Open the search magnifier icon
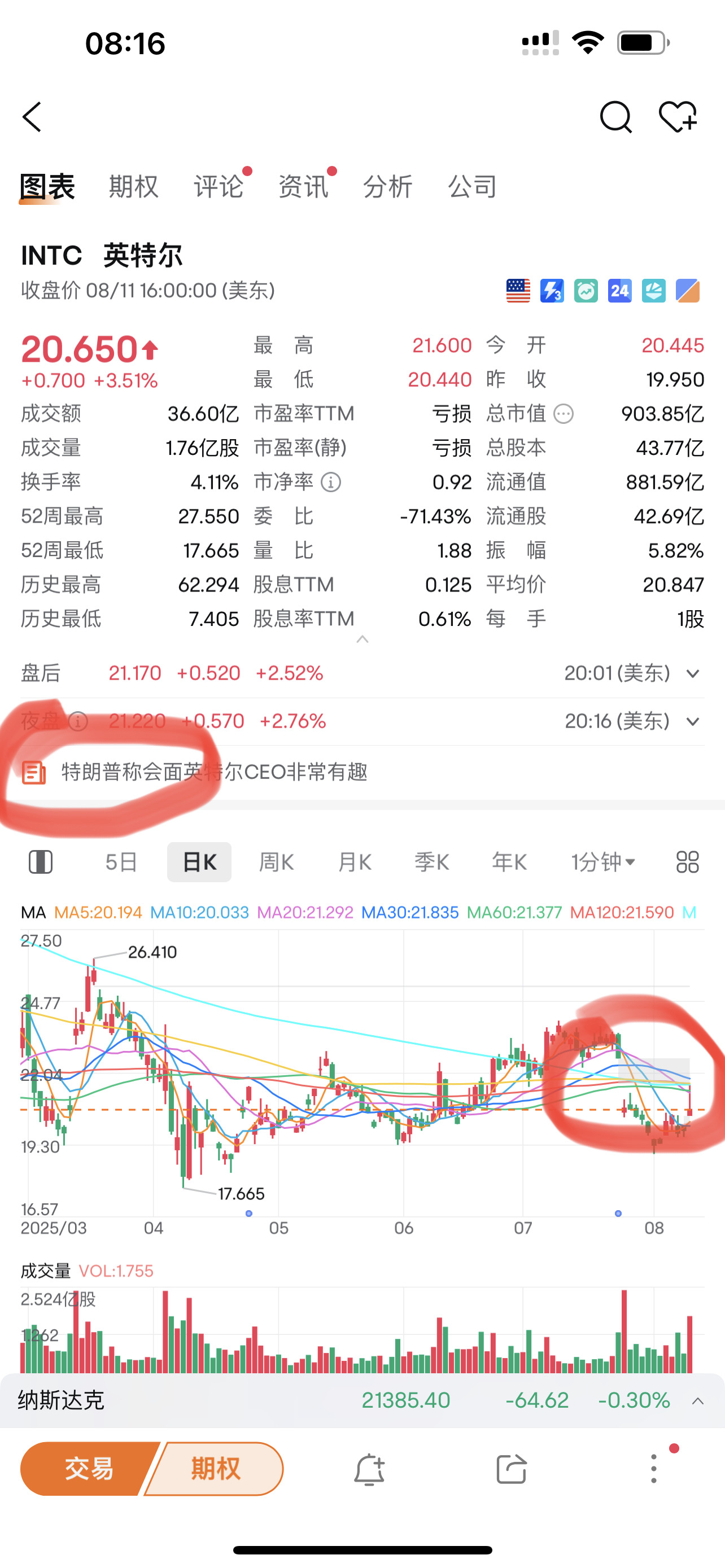The image size is (725, 1568). [x=615, y=117]
